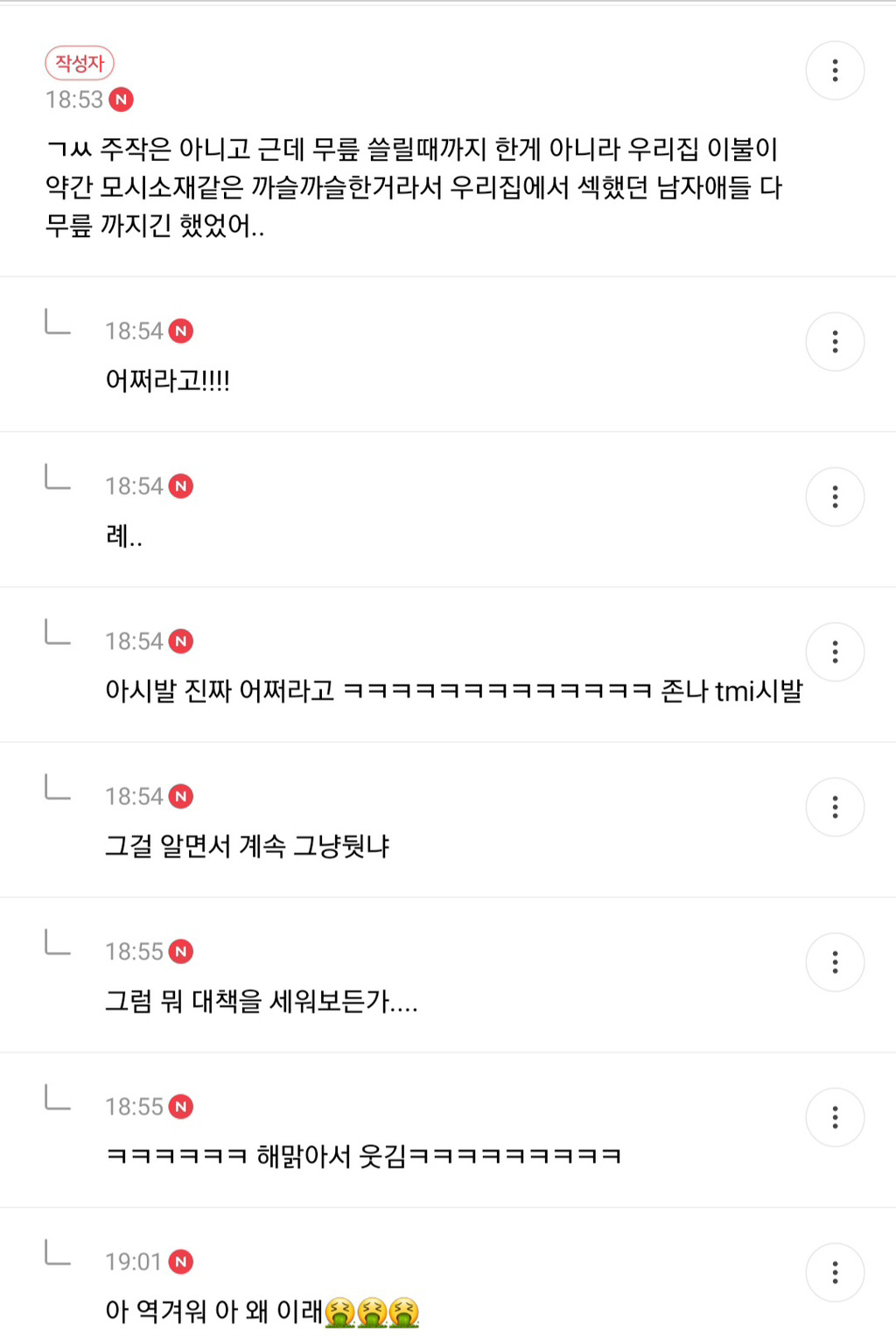Viewport: 896px width, 1336px height.
Task: Open the kebab menu of the 19:01 comment
Action: click(835, 1272)
